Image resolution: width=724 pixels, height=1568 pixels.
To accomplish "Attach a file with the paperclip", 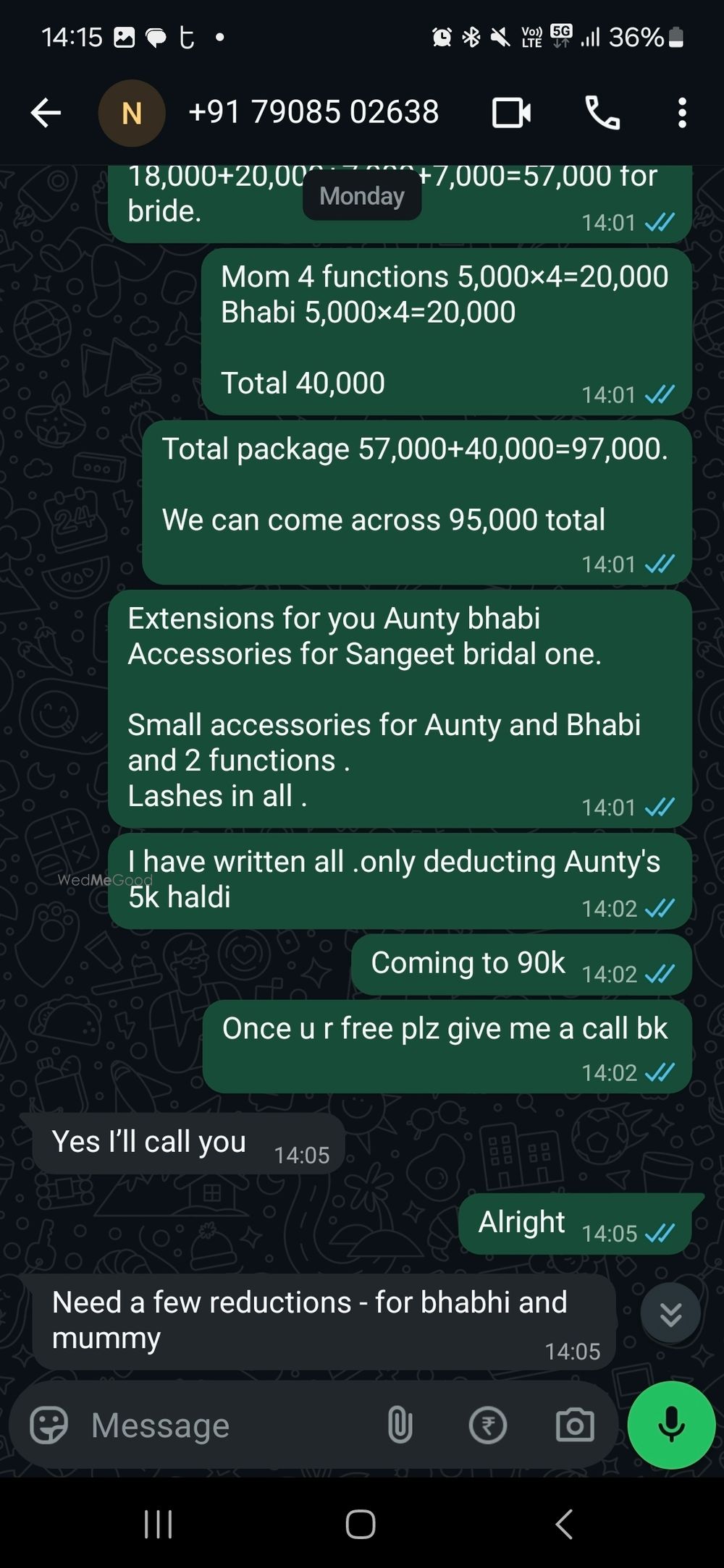I will point(400,1425).
